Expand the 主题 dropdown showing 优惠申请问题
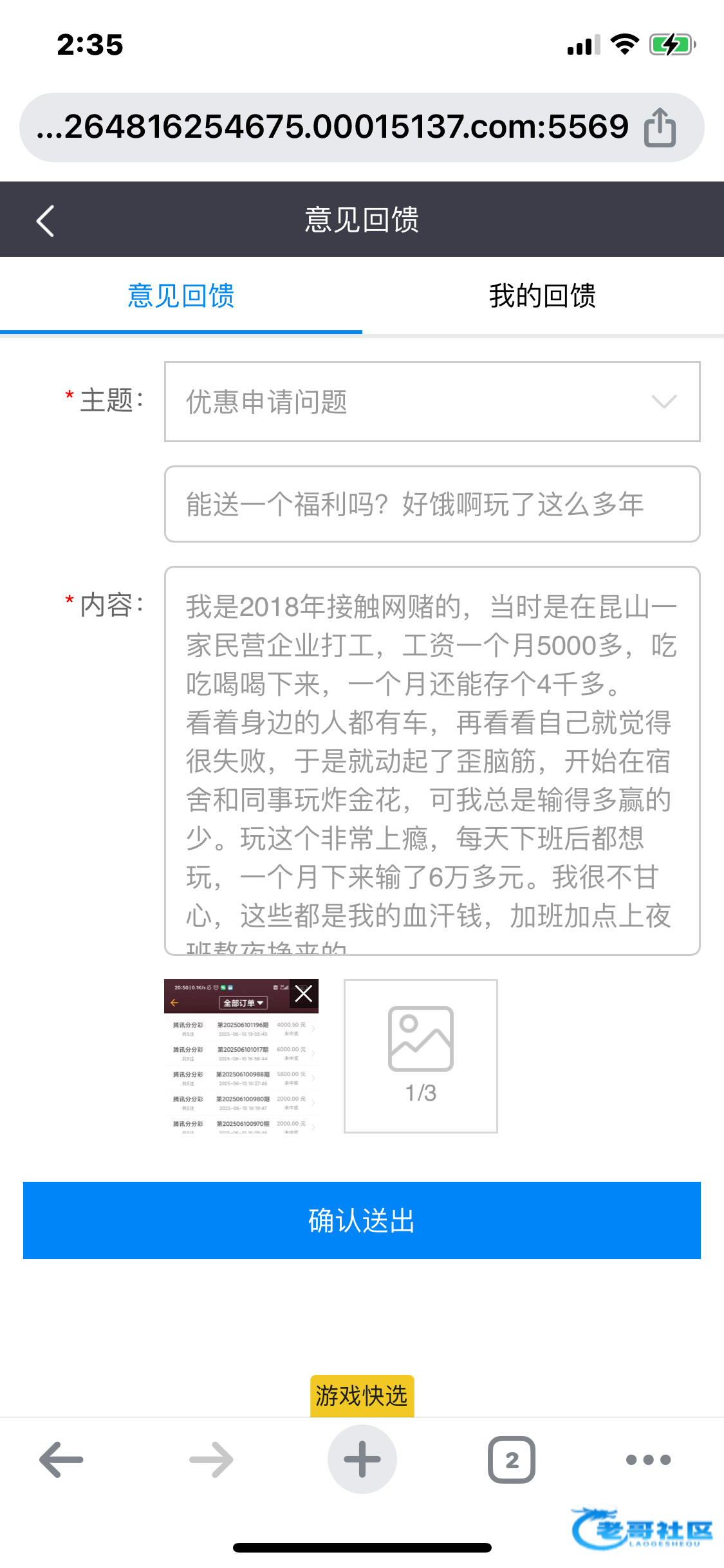The height and width of the screenshot is (1568, 724). point(432,402)
